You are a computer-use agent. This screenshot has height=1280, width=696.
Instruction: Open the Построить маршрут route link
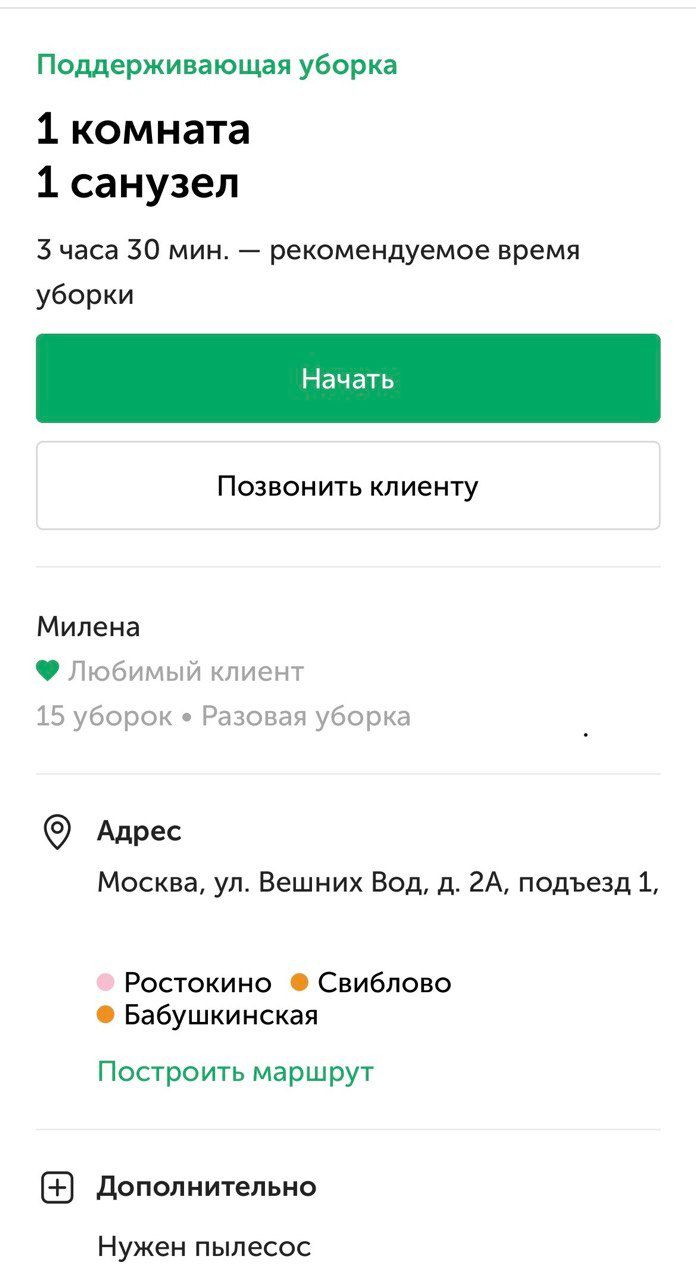235,1072
